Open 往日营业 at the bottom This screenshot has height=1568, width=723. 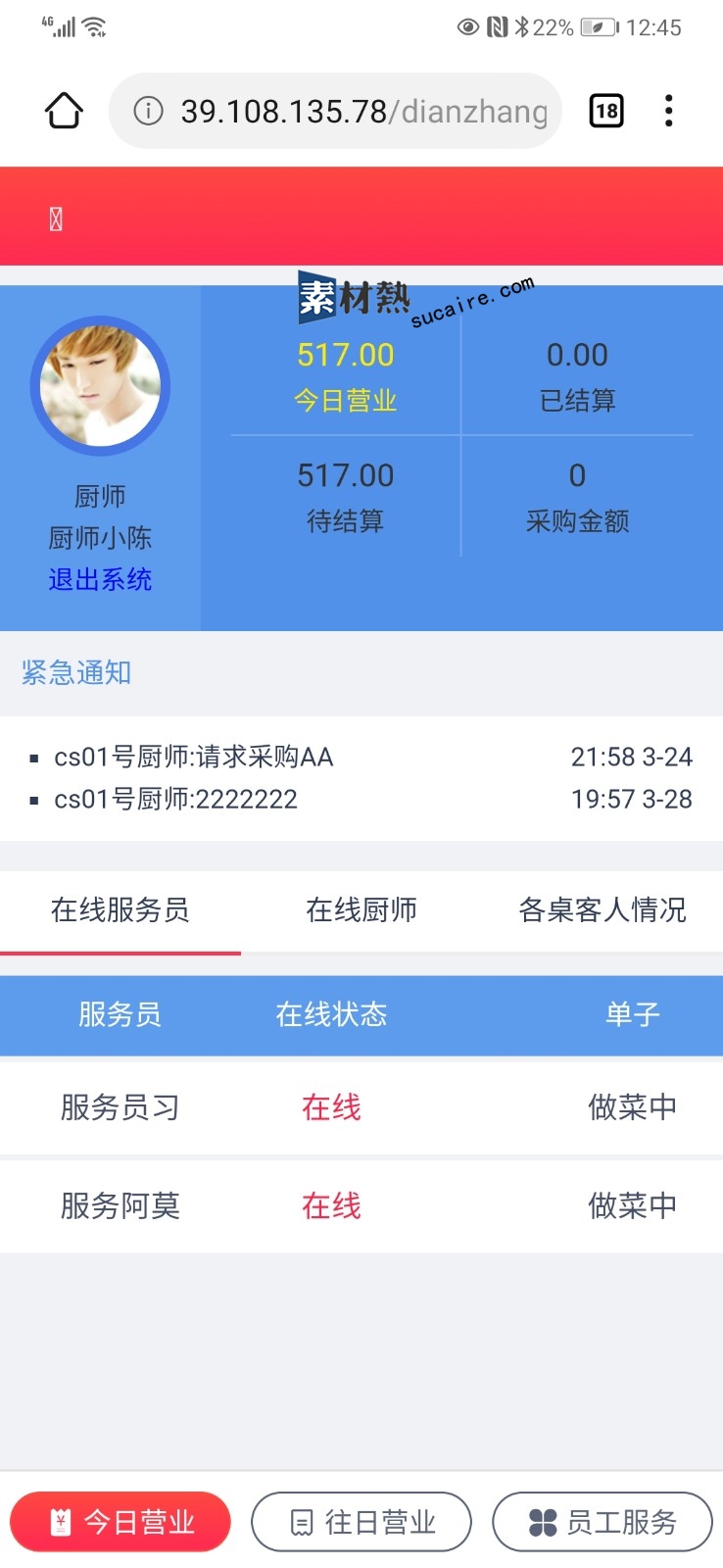(x=361, y=1522)
